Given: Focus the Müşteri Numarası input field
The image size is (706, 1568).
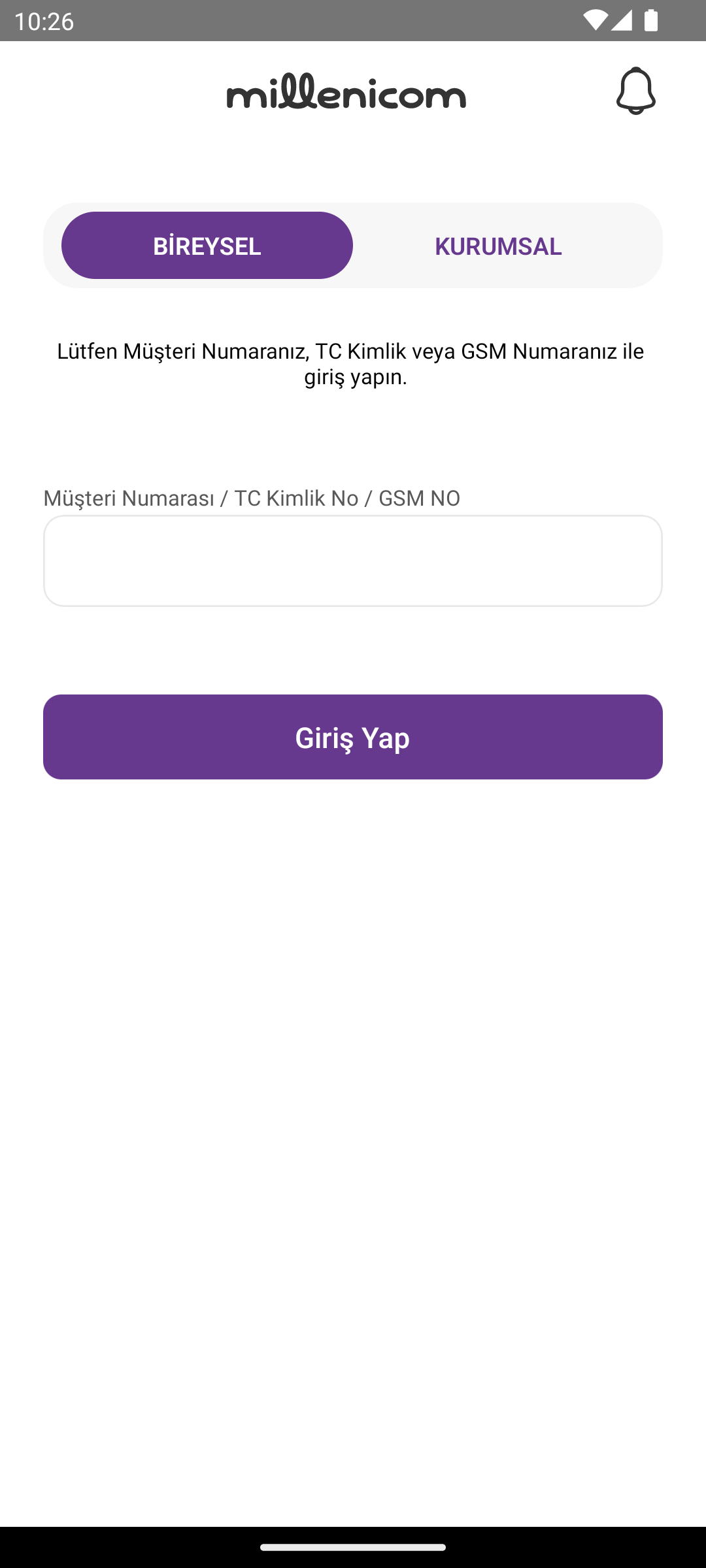Looking at the screenshot, I should 353,561.
